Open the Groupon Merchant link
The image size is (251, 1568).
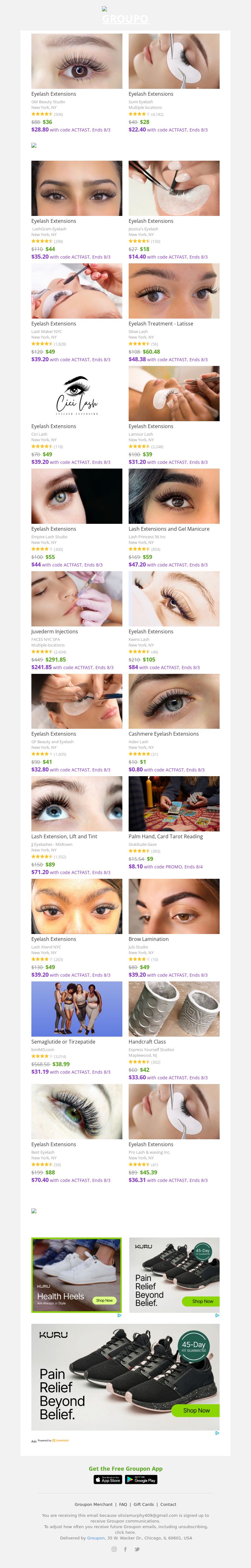pos(93,1504)
